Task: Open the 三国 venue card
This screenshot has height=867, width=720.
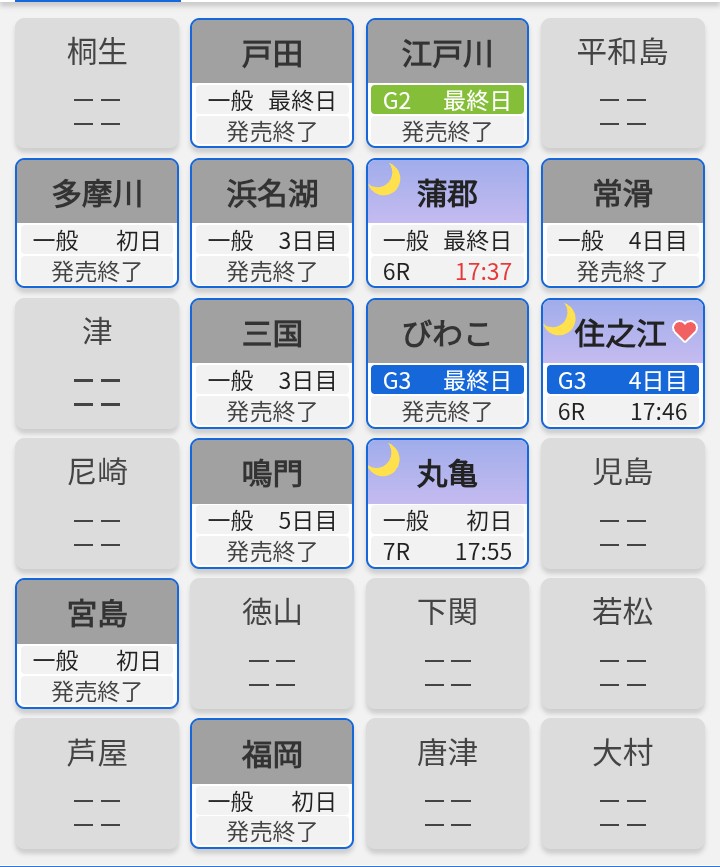Action: click(x=272, y=363)
